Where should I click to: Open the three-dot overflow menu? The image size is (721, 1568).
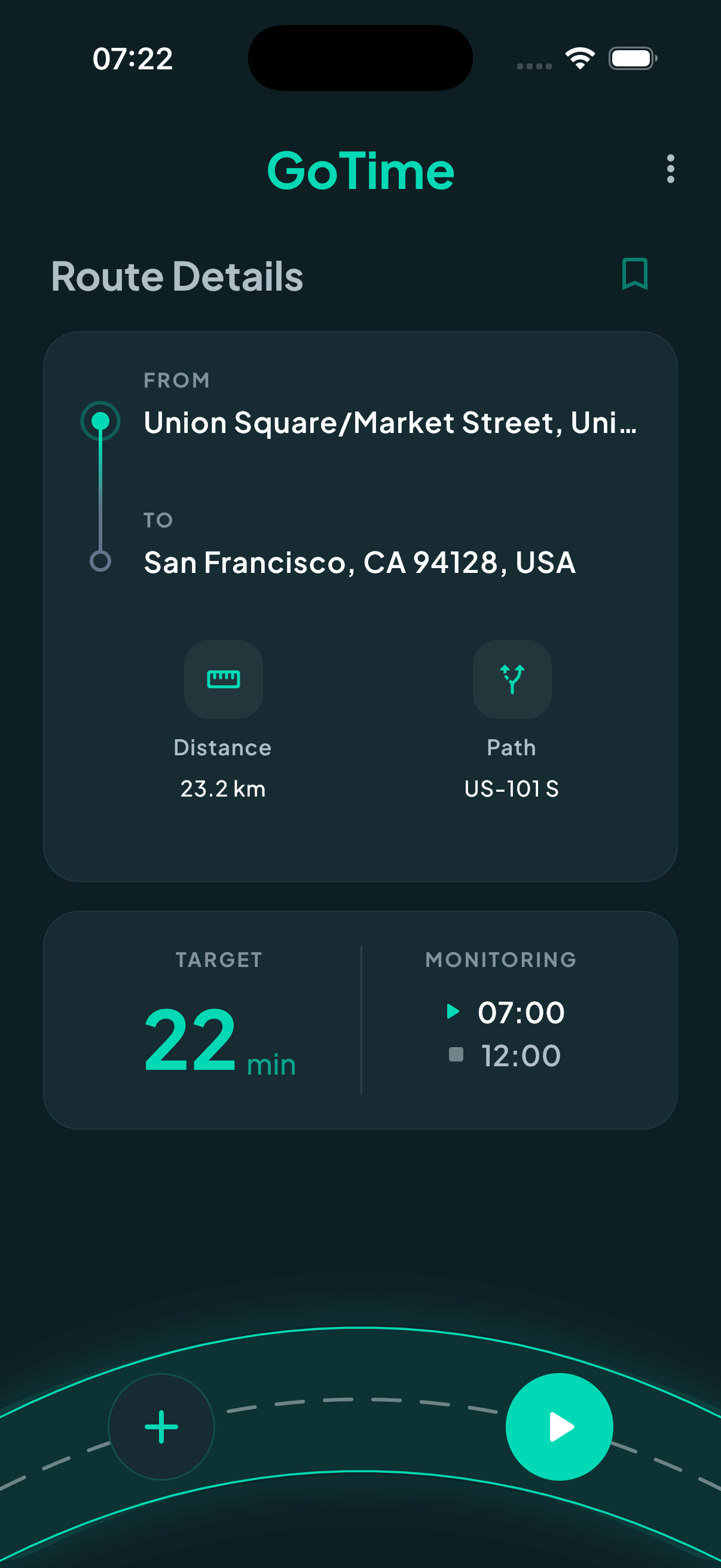point(670,171)
